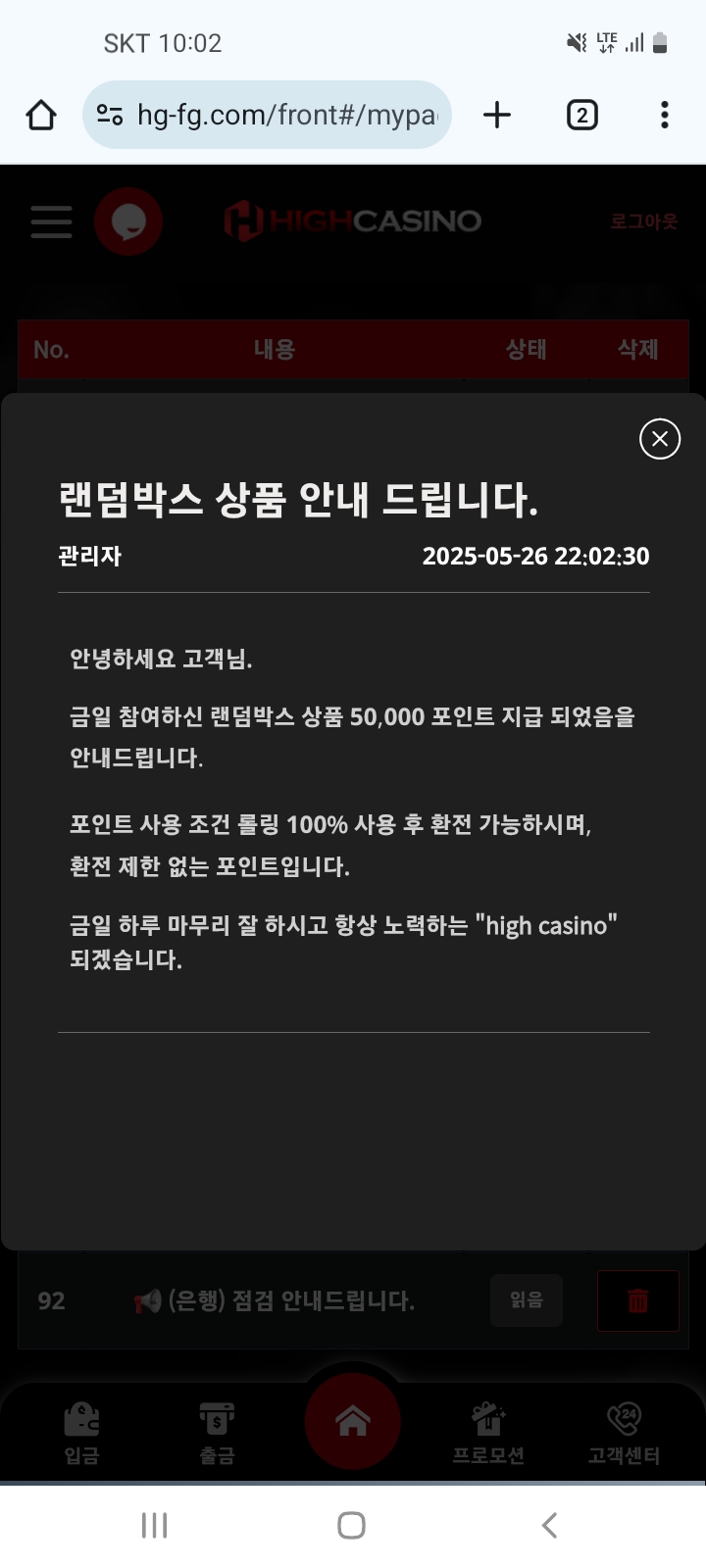Go back with the system back button
The width and height of the screenshot is (706, 1568).
(x=550, y=1525)
